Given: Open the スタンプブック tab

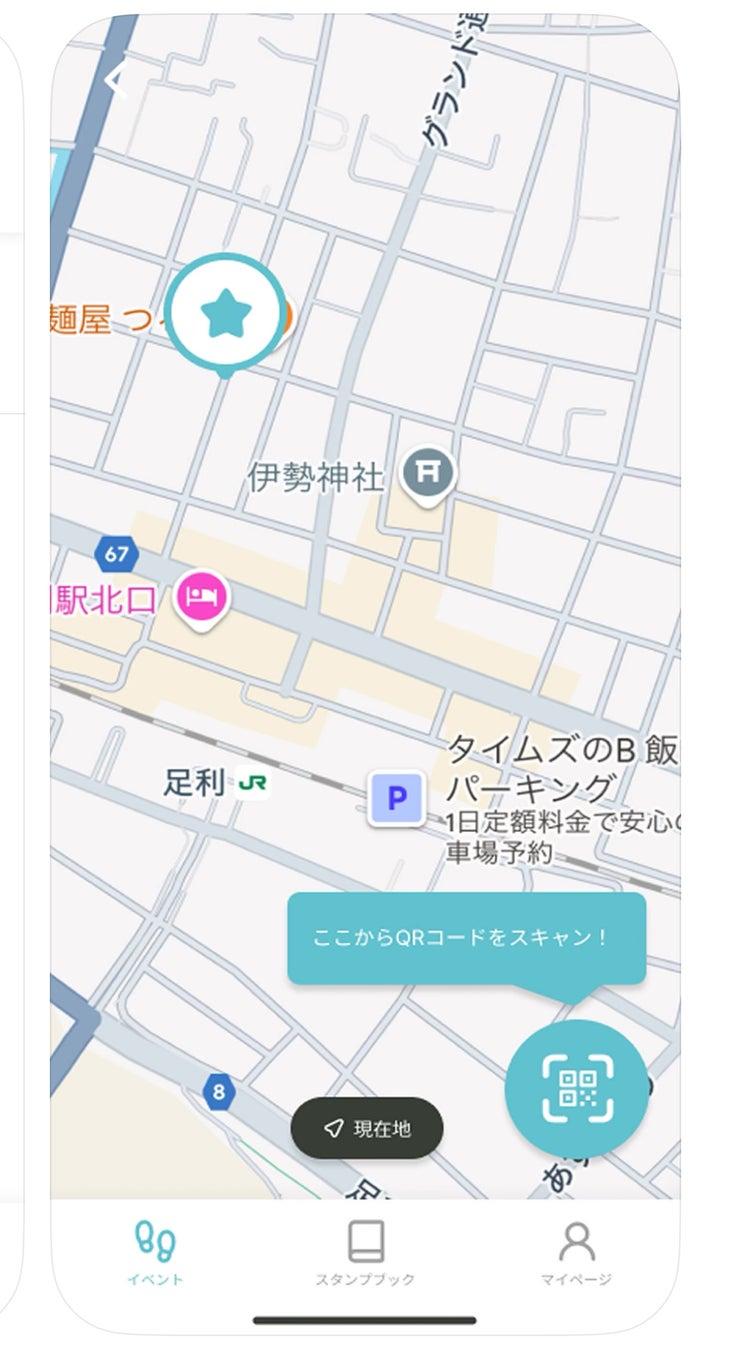Looking at the screenshot, I should tap(365, 1252).
